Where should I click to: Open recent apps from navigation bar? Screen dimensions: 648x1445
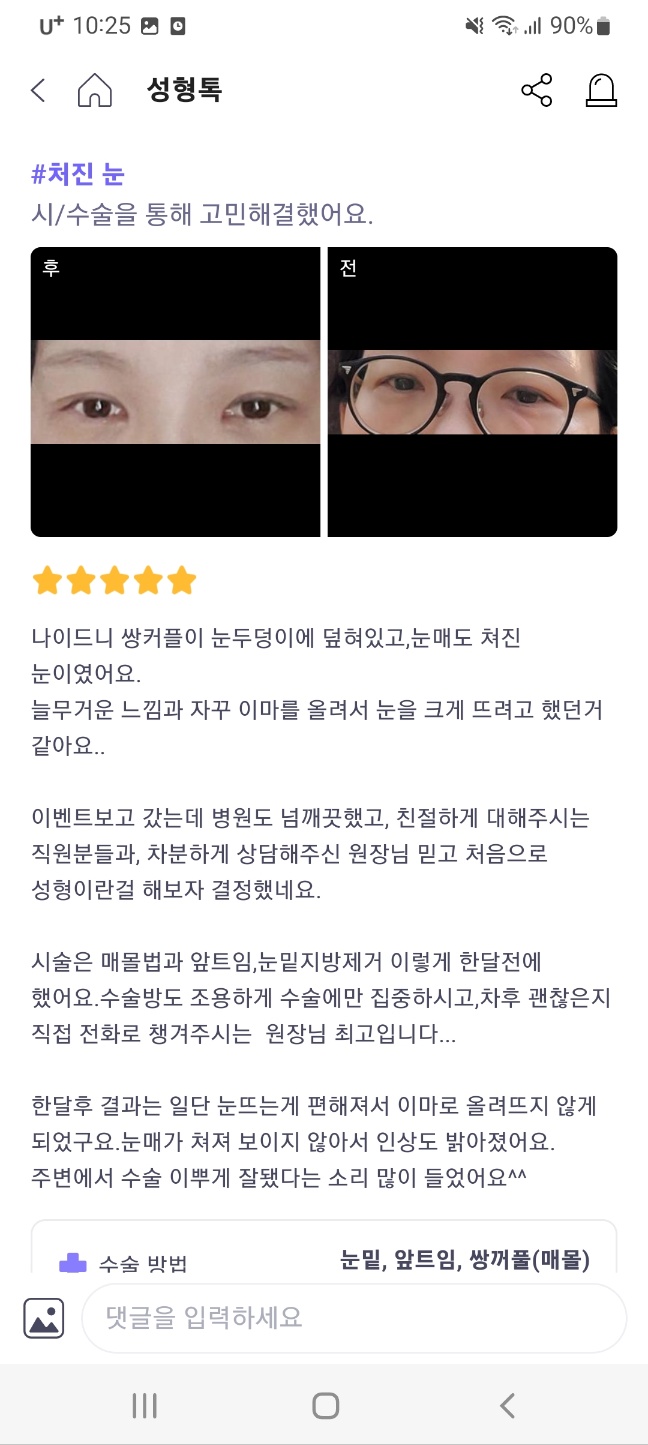pos(145,1406)
